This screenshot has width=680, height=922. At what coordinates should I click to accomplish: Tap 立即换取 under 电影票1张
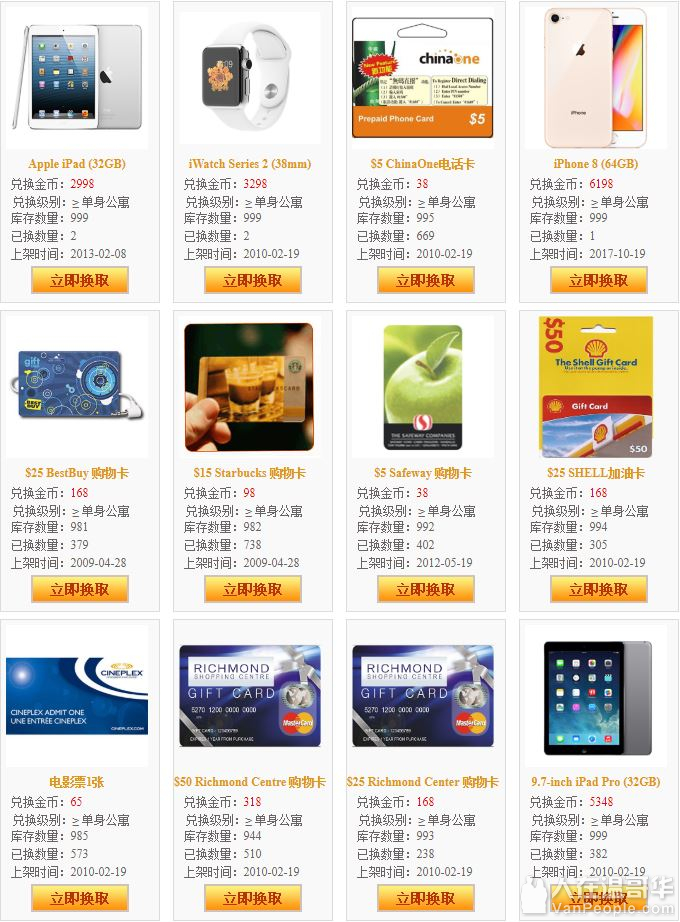[x=80, y=898]
